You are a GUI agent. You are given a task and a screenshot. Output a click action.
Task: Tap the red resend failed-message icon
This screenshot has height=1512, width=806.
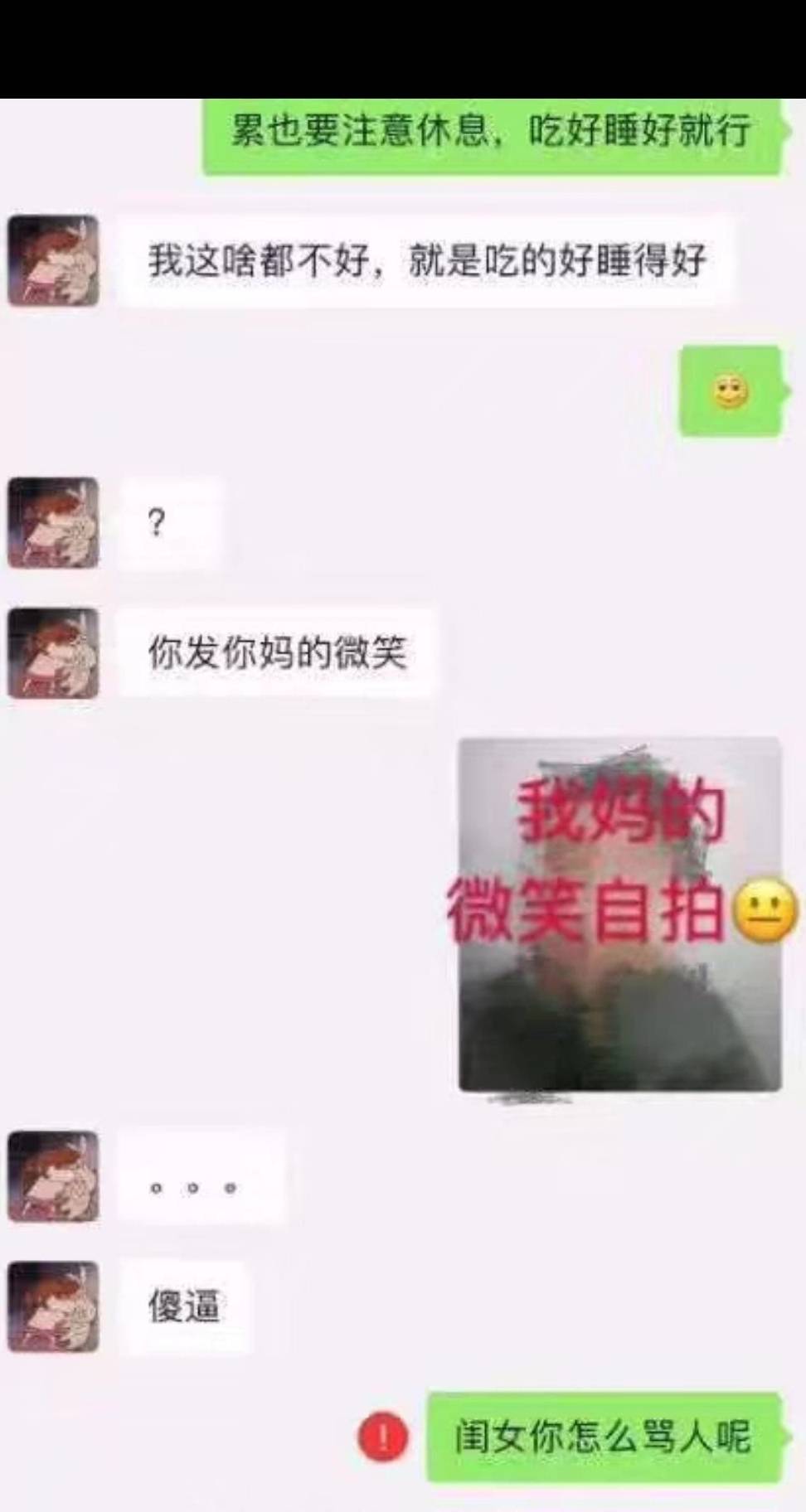pos(383,1437)
